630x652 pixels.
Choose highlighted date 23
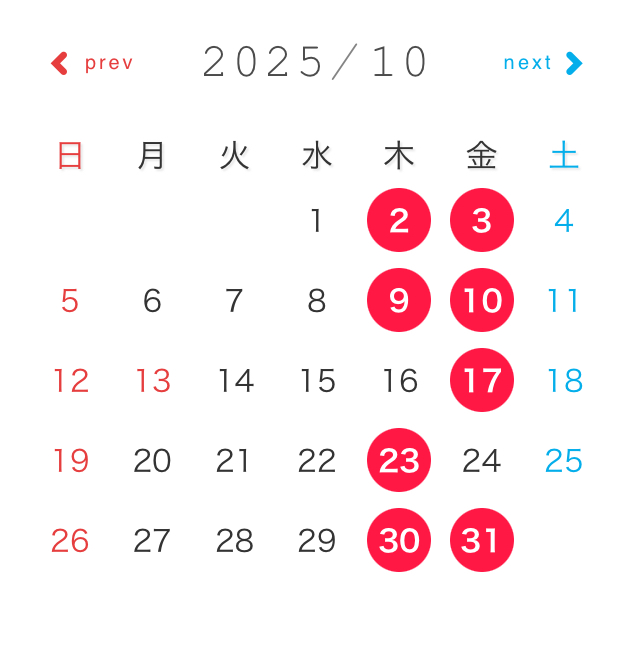click(x=399, y=460)
